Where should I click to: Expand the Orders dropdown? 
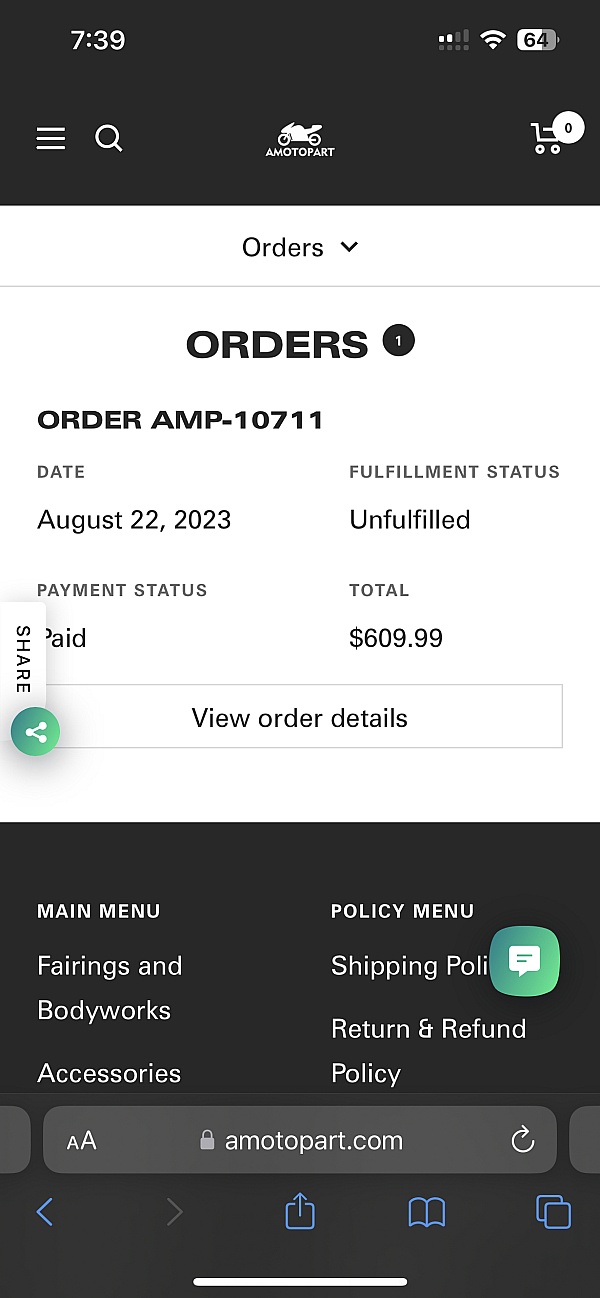(x=300, y=247)
